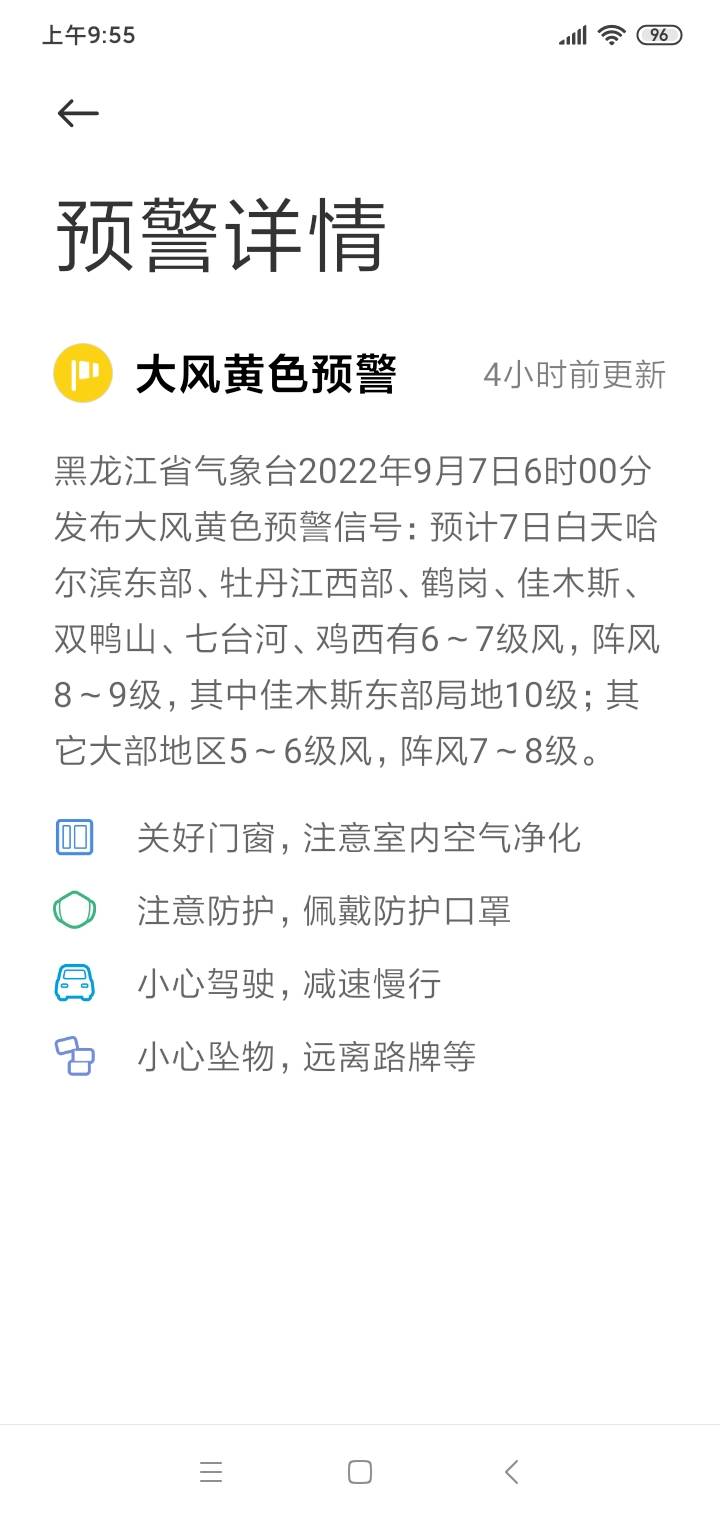Select the 小心驾驶 slow-driving advice row
720x1520 pixels.
288,982
